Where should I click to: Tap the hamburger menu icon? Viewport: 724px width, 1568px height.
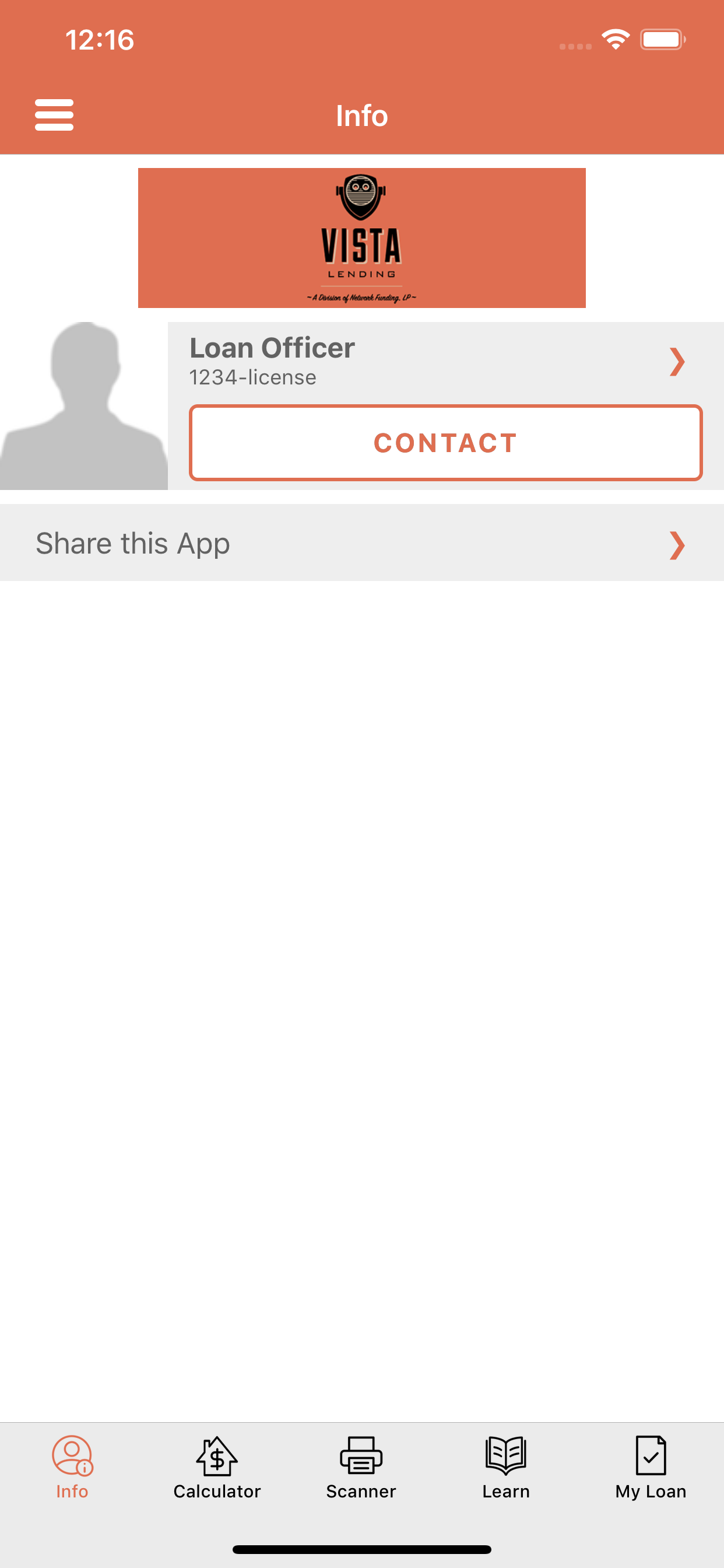click(54, 114)
